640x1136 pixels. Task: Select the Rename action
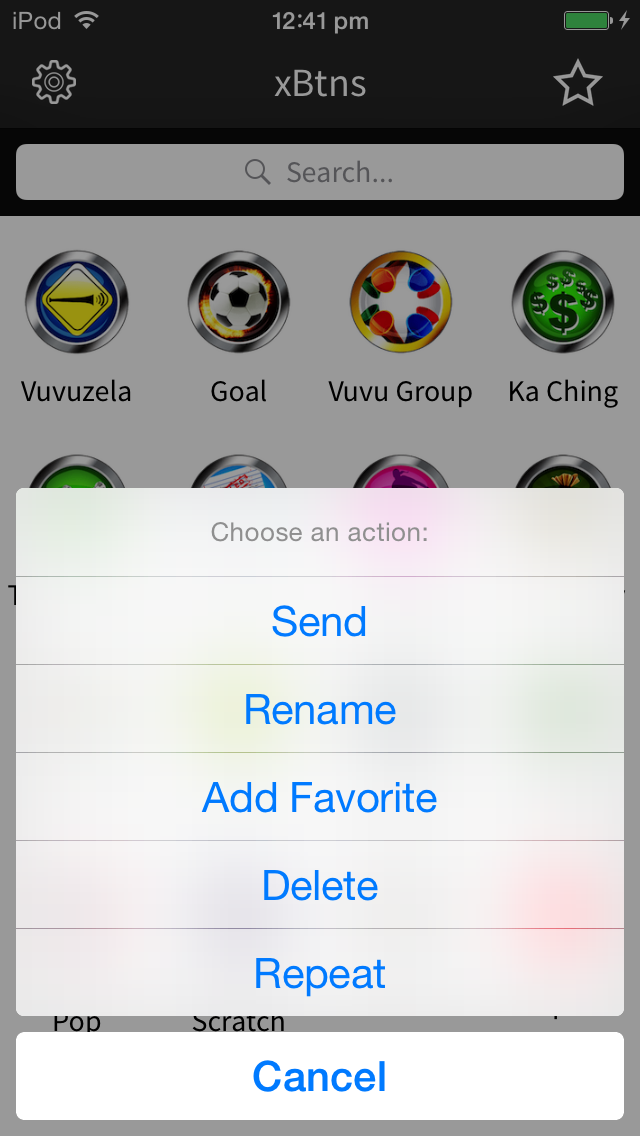pyautogui.click(x=320, y=709)
